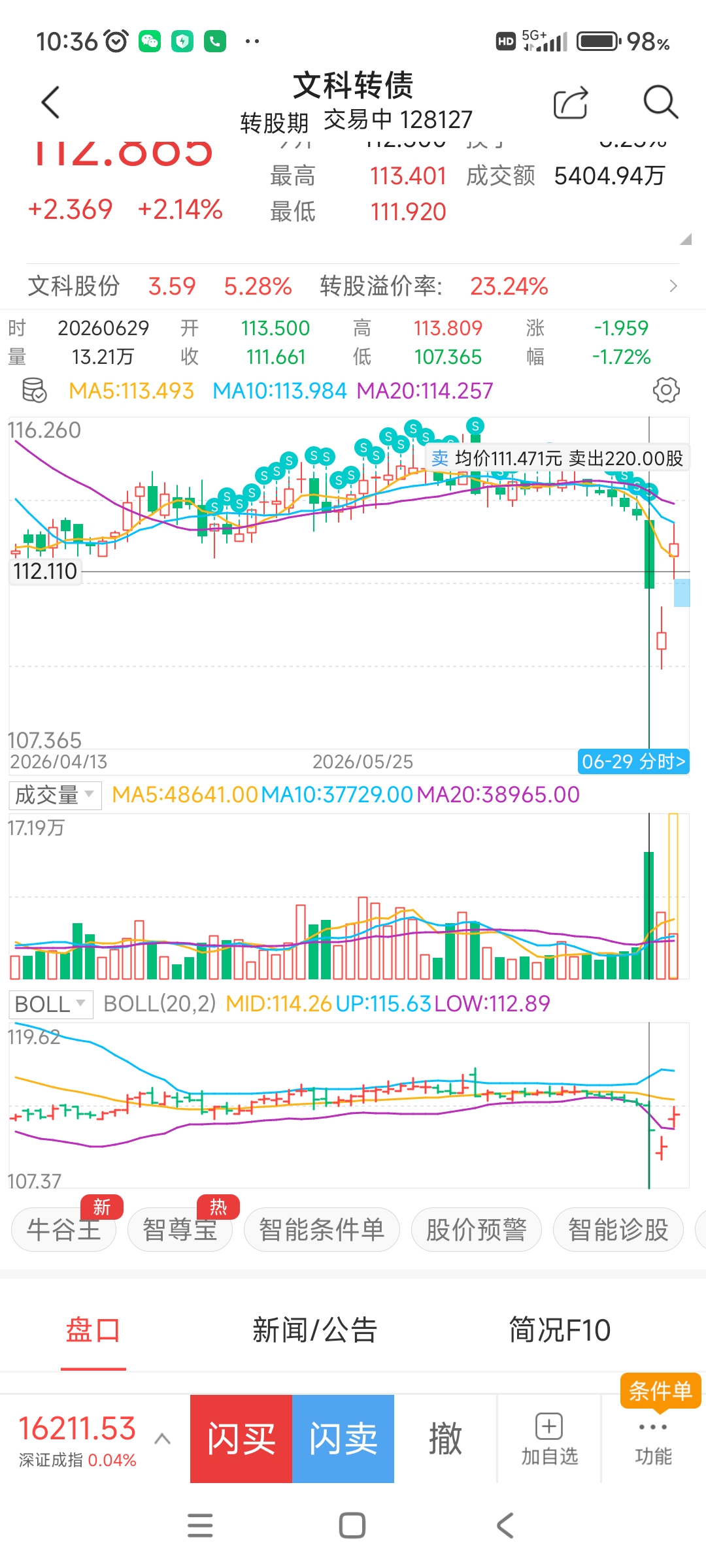This screenshot has width=706, height=1568.
Task: Open chart settings gear icon
Action: pos(666,390)
